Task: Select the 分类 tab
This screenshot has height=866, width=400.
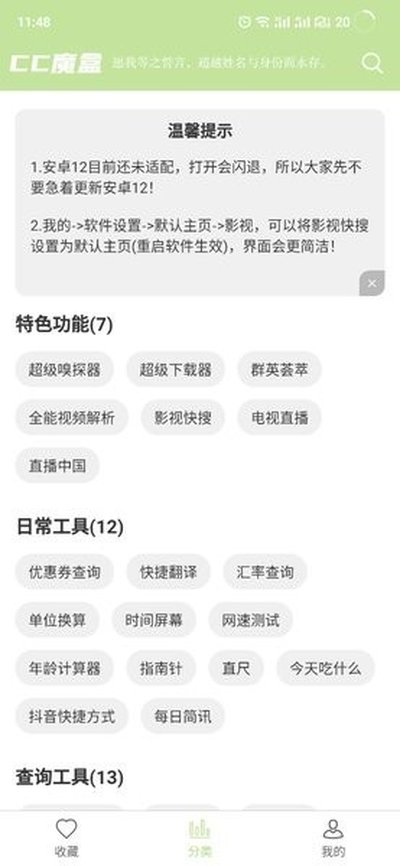Action: click(199, 837)
